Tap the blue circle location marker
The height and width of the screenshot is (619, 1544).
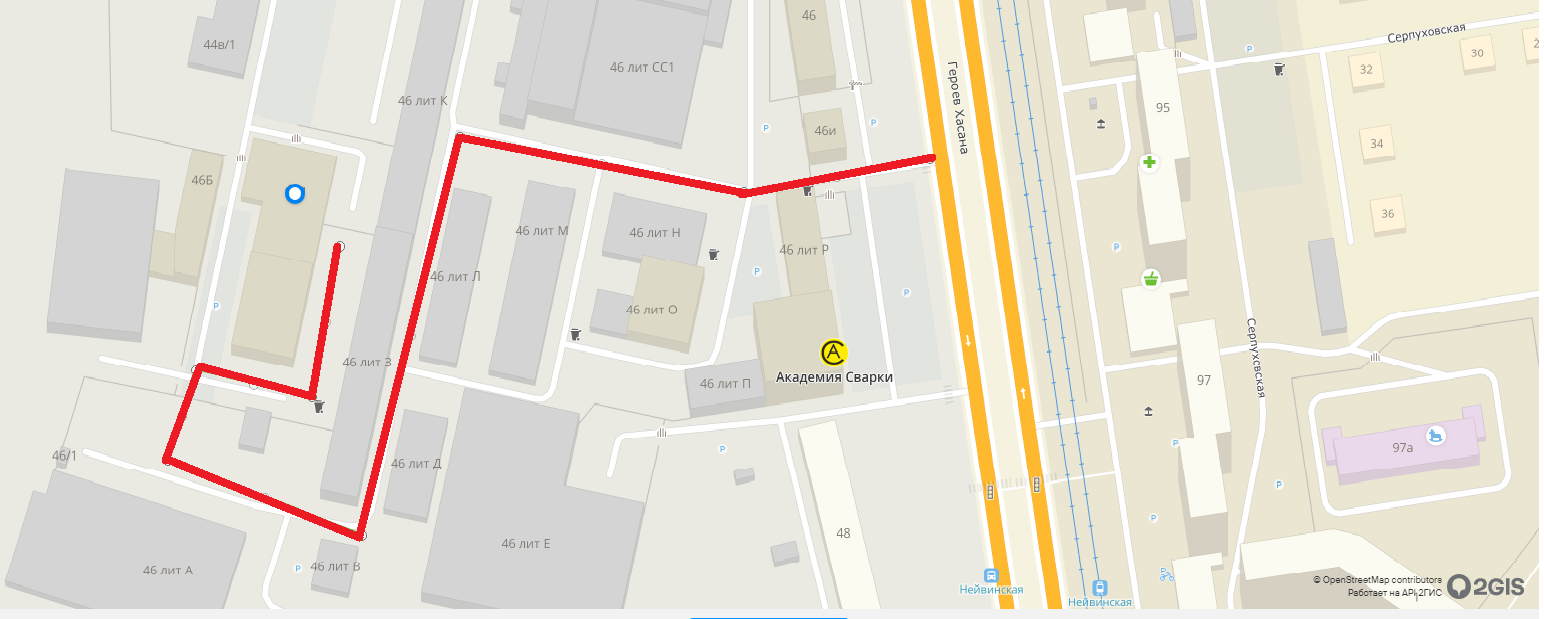click(294, 194)
